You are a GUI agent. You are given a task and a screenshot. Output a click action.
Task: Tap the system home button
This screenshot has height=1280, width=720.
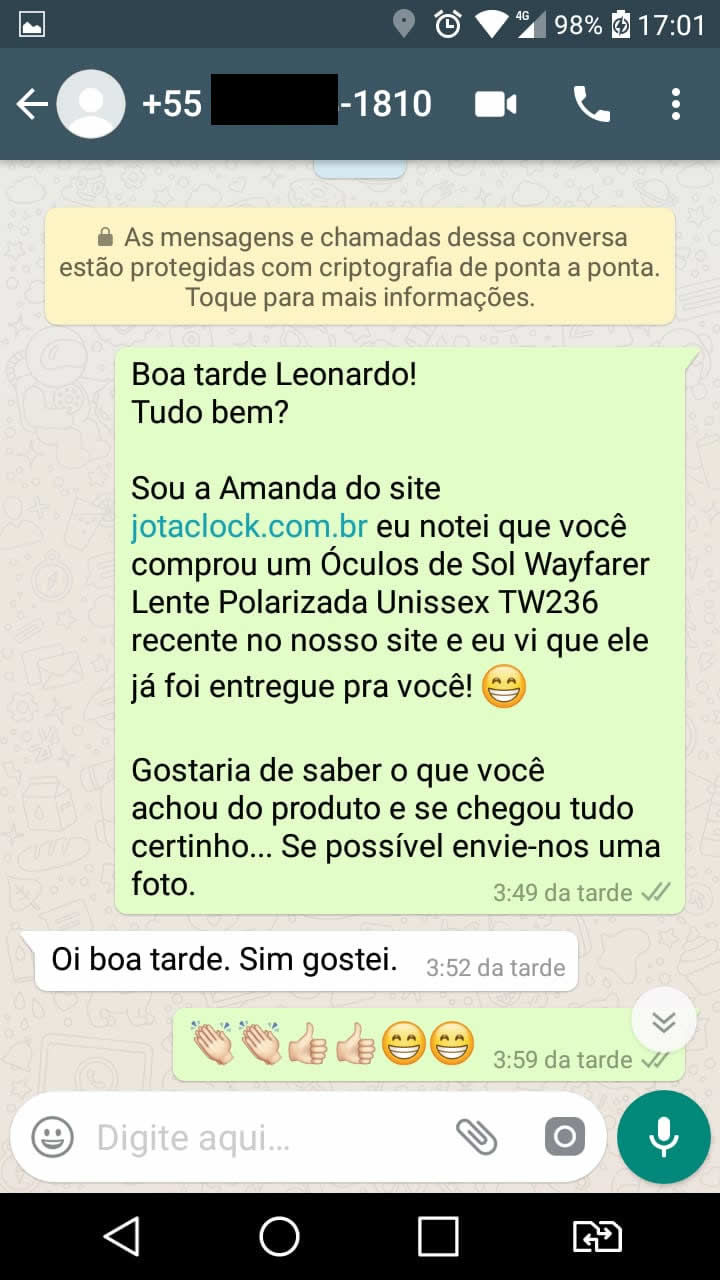click(279, 1236)
